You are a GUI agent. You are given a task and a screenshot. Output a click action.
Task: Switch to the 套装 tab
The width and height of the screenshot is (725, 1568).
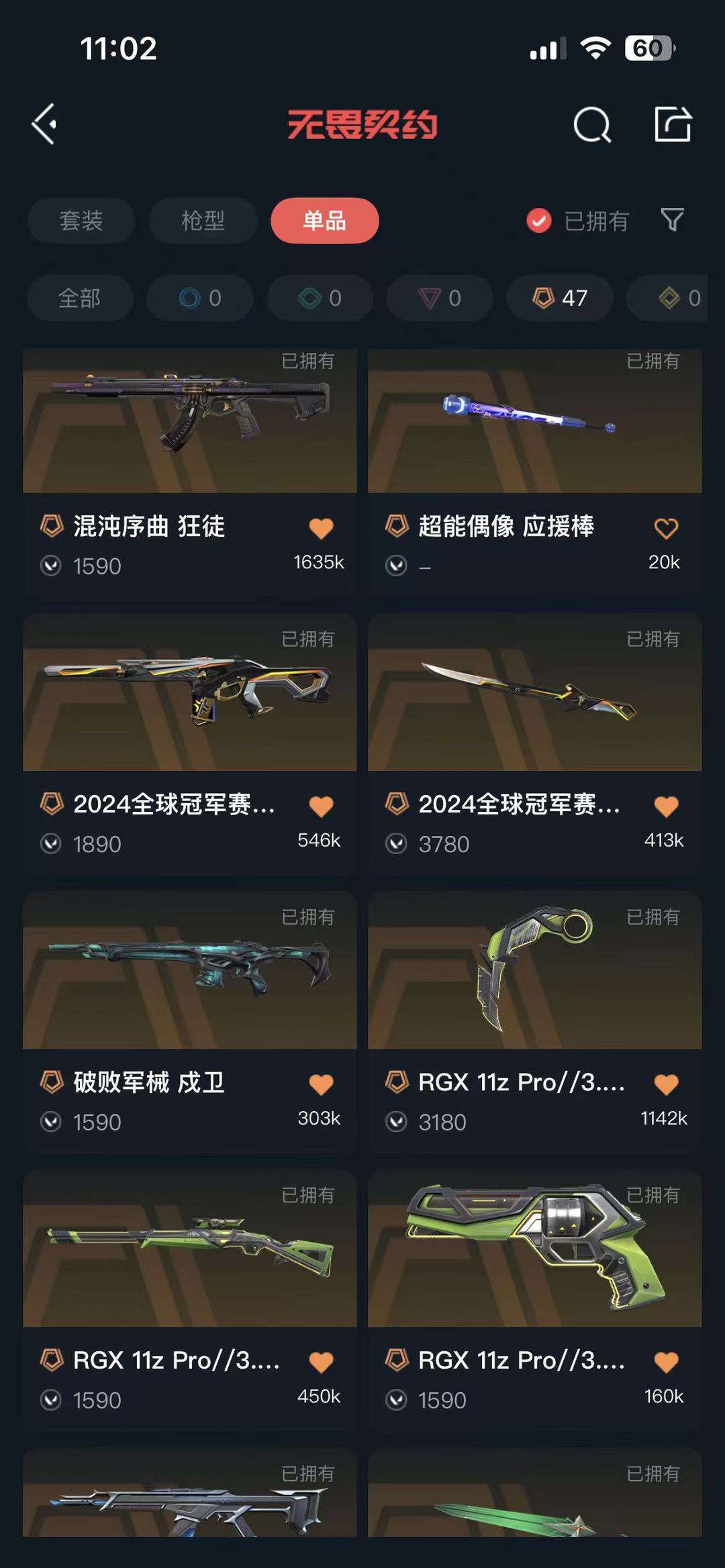pos(81,221)
